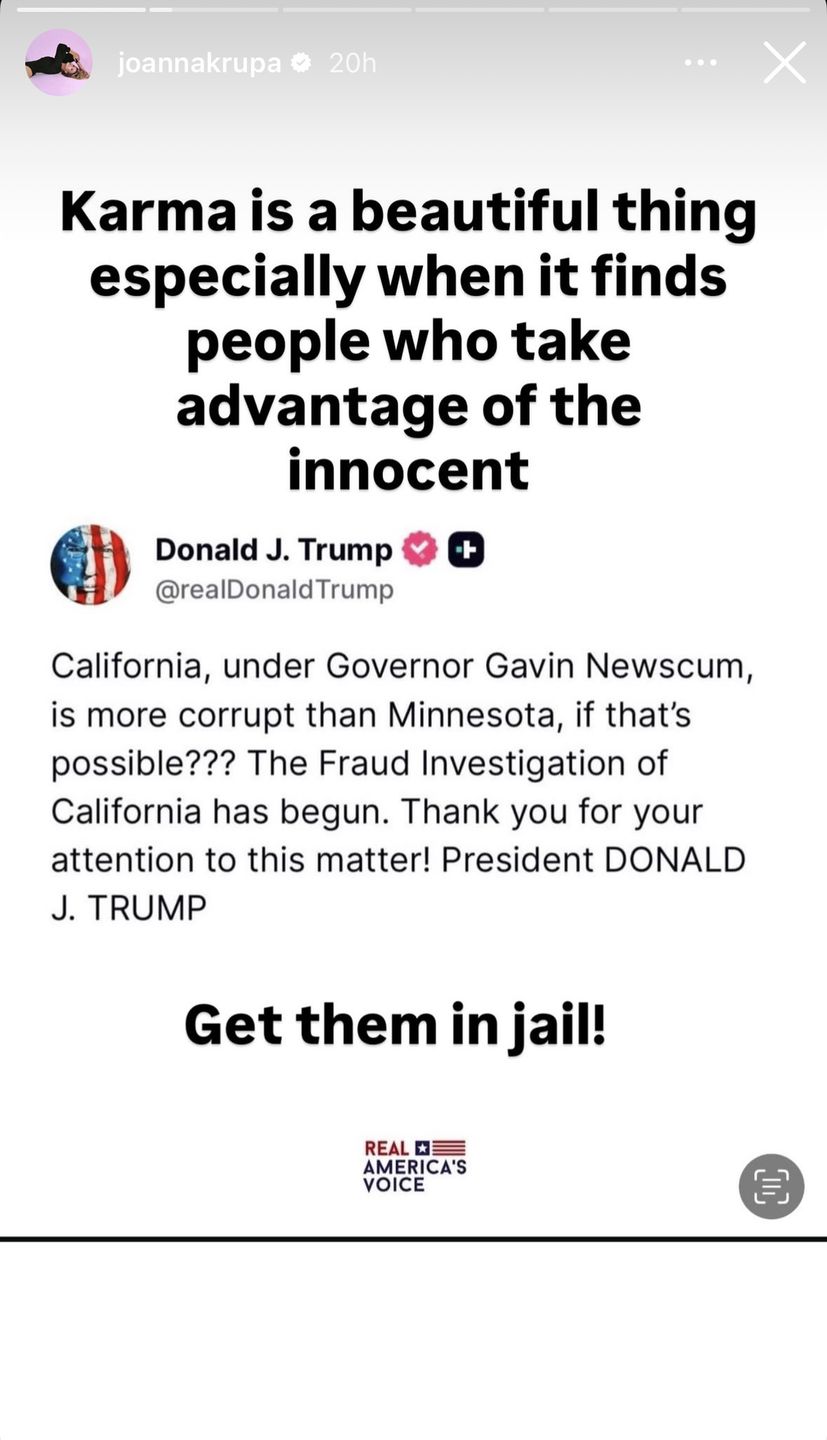This screenshot has width=827, height=1440.
Task: Open the story options menu
Action: [x=700, y=63]
